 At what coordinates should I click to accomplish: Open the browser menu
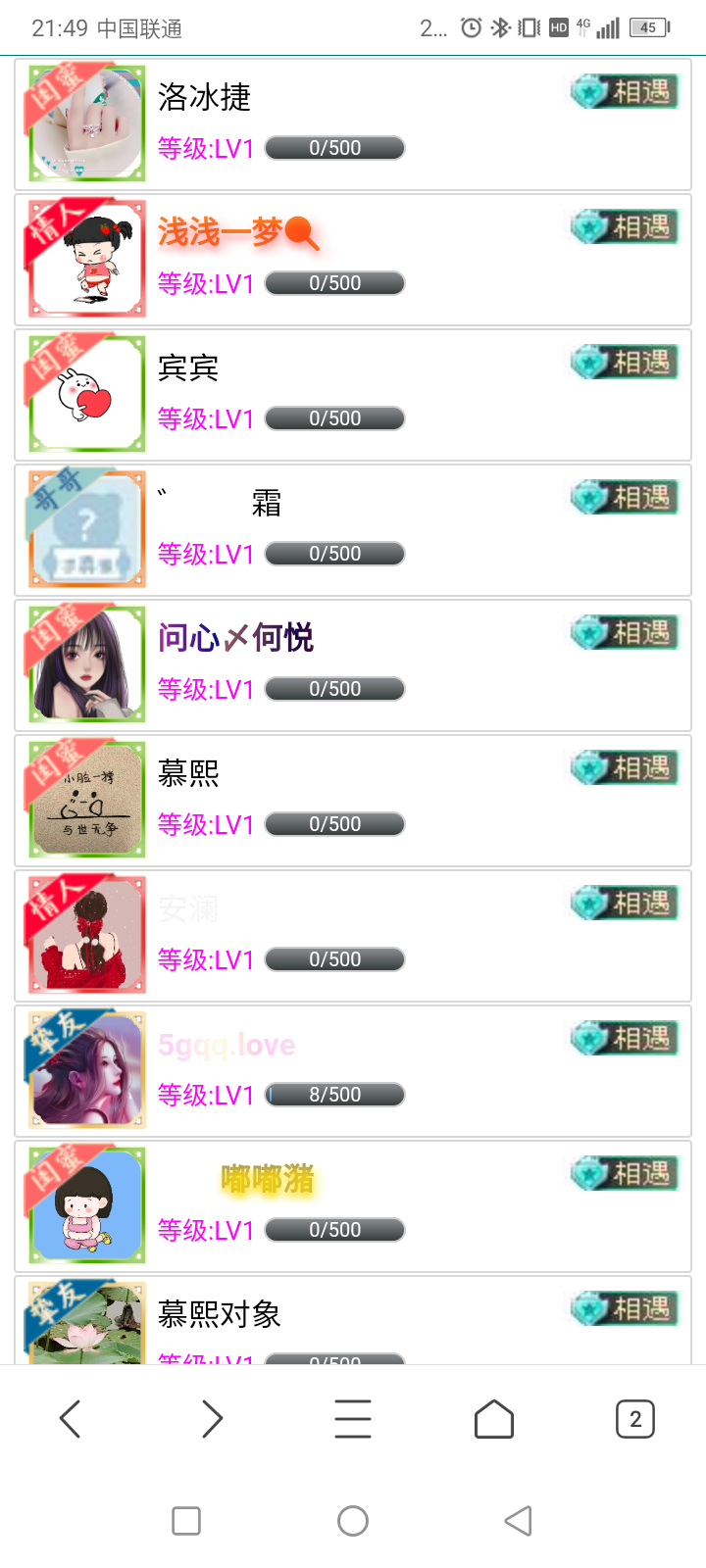pos(353,1419)
